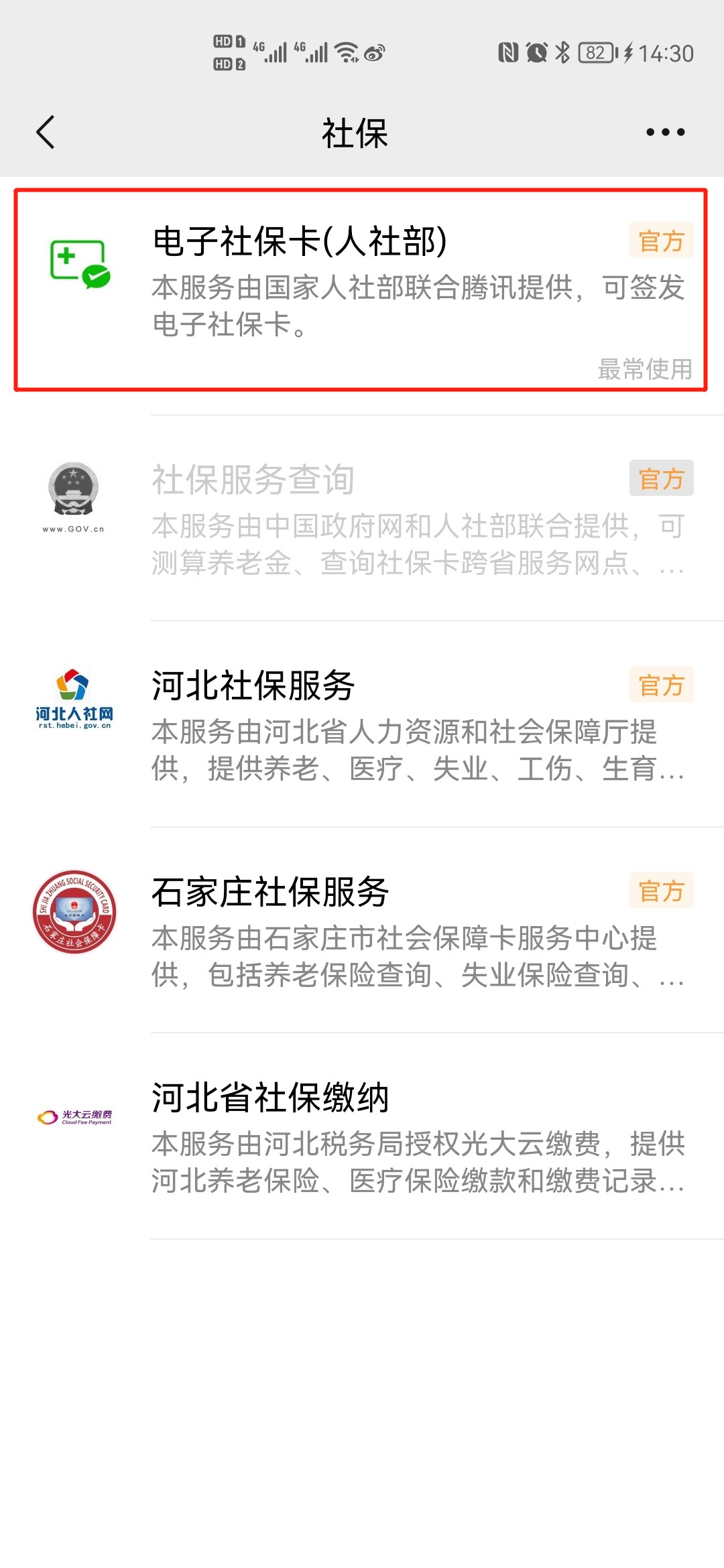The image size is (724, 1568).
Task: Open 河北省社保缴纳 payment service
Action: click(362, 1136)
